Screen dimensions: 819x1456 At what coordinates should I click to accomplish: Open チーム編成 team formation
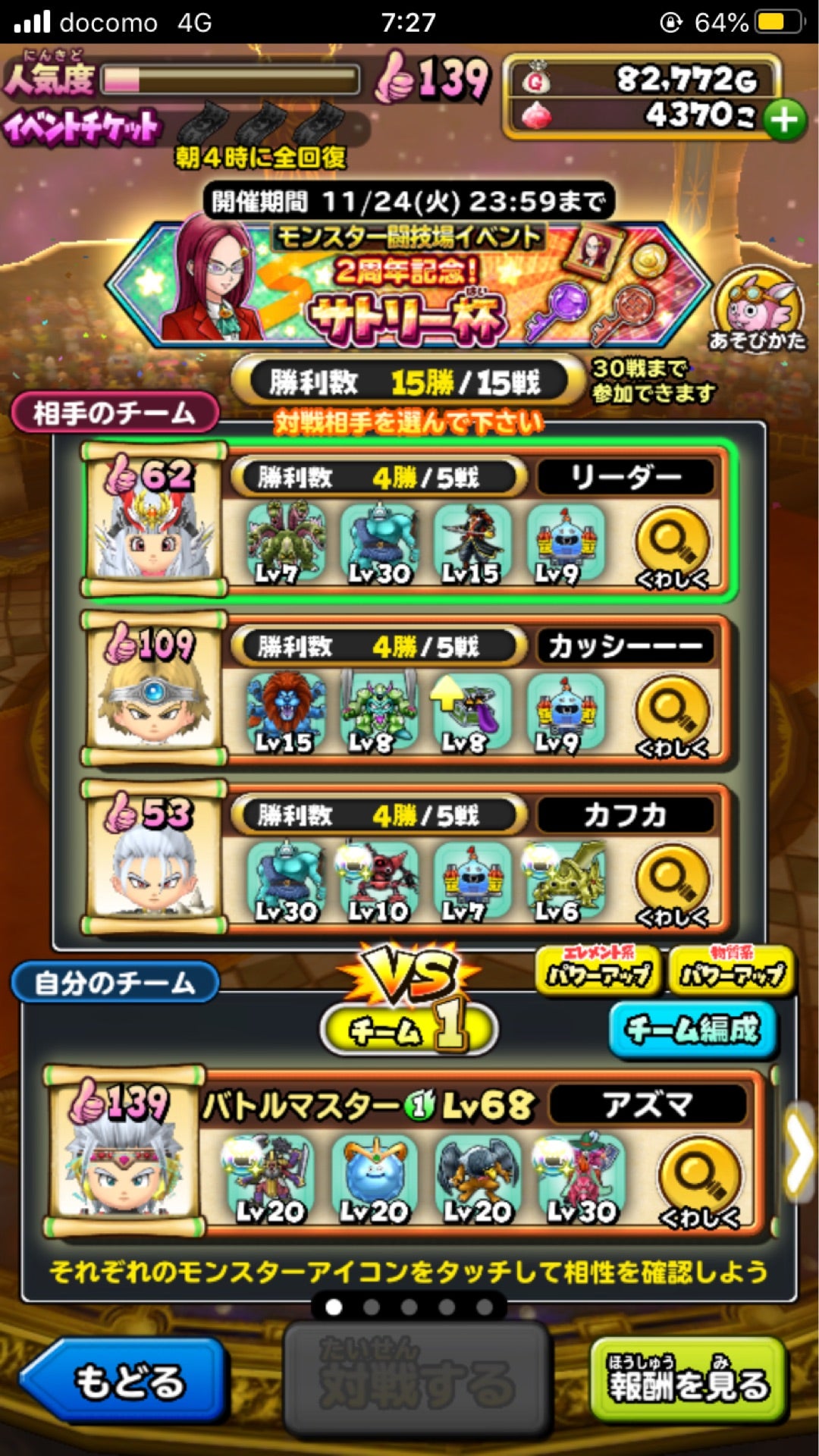click(x=692, y=1029)
